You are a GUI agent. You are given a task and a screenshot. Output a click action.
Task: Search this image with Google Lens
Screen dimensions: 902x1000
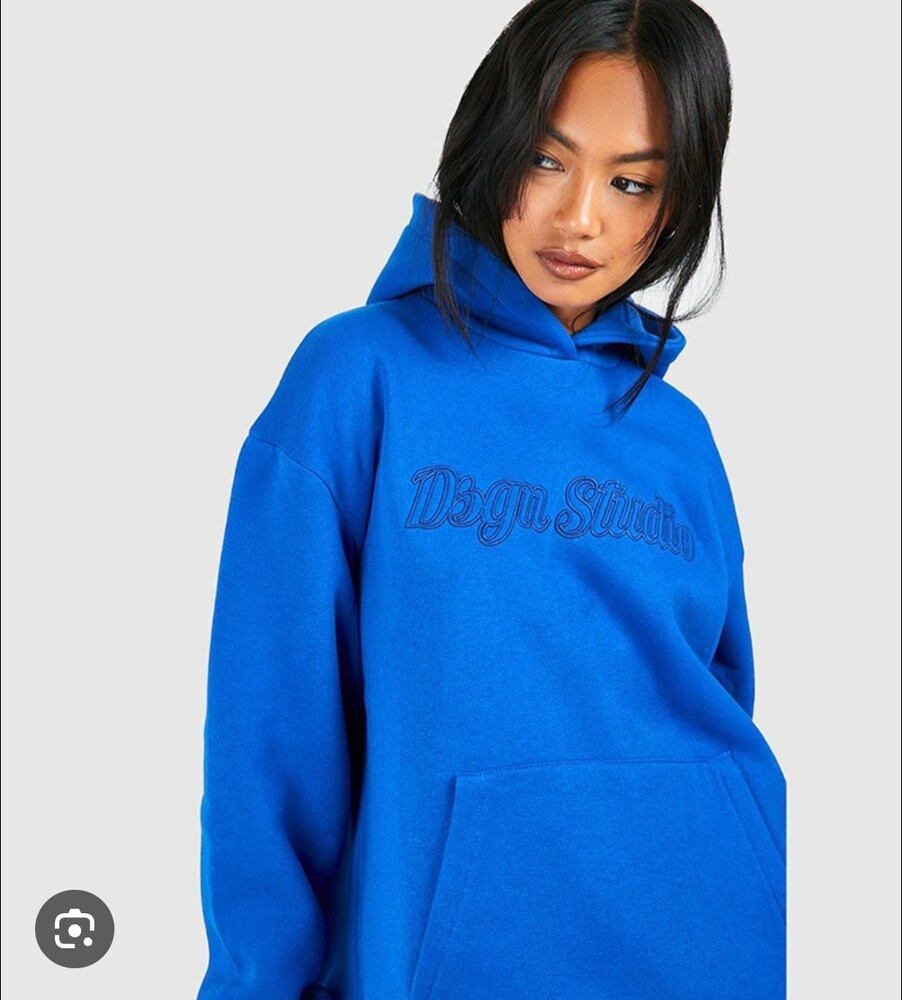(x=75, y=929)
